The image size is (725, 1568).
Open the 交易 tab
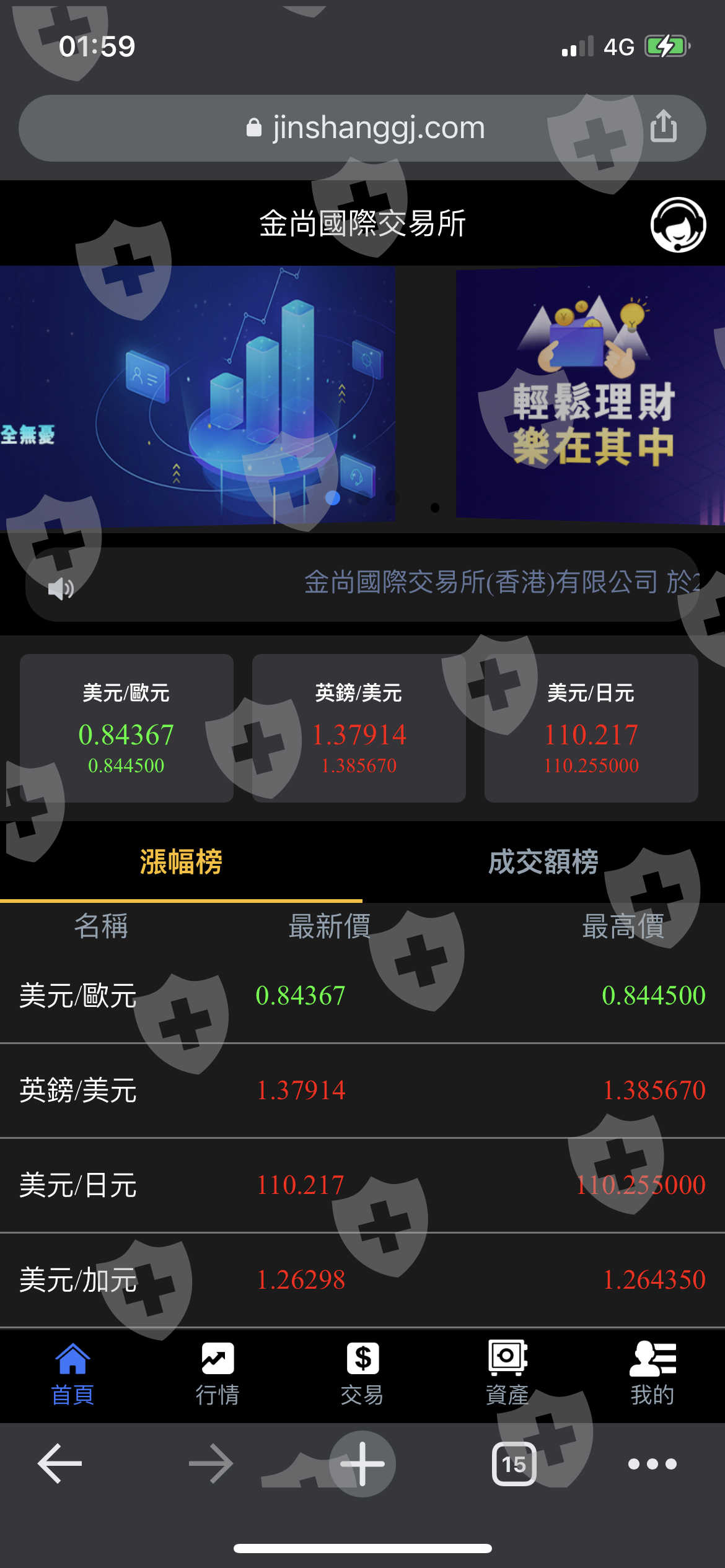click(362, 1374)
